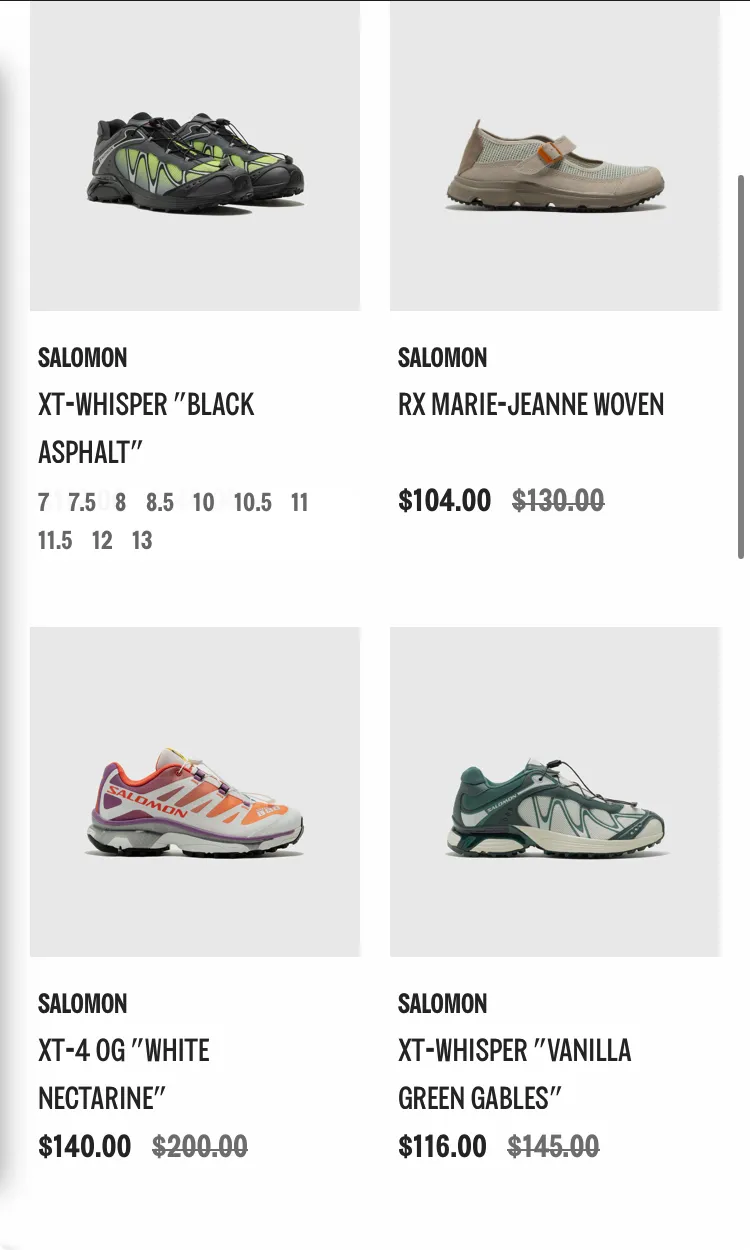Image resolution: width=750 pixels, height=1250 pixels.
Task: Open the XT-Whisper "Vanilla Green Gables" product
Action: point(514,1074)
